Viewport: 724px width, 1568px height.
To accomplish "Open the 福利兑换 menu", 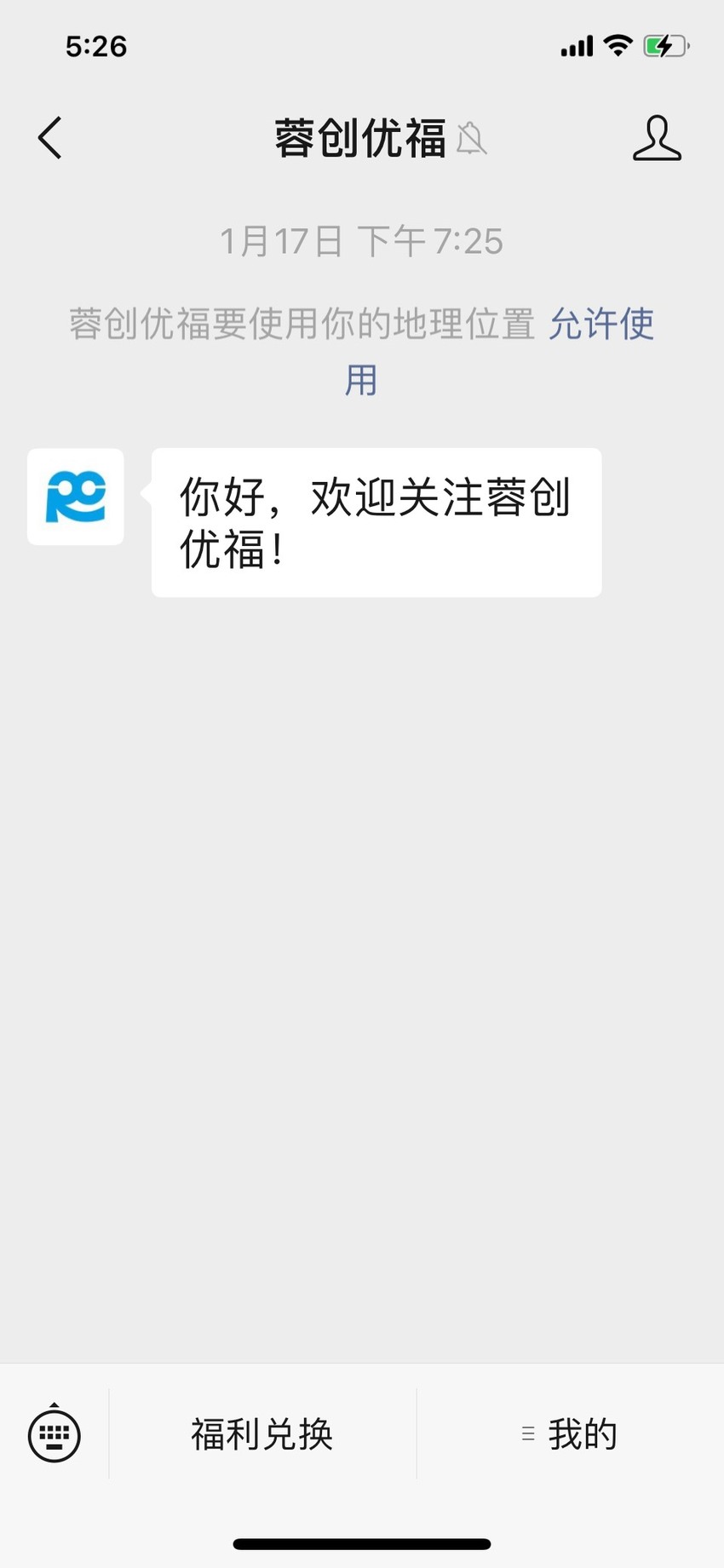I will (262, 1434).
